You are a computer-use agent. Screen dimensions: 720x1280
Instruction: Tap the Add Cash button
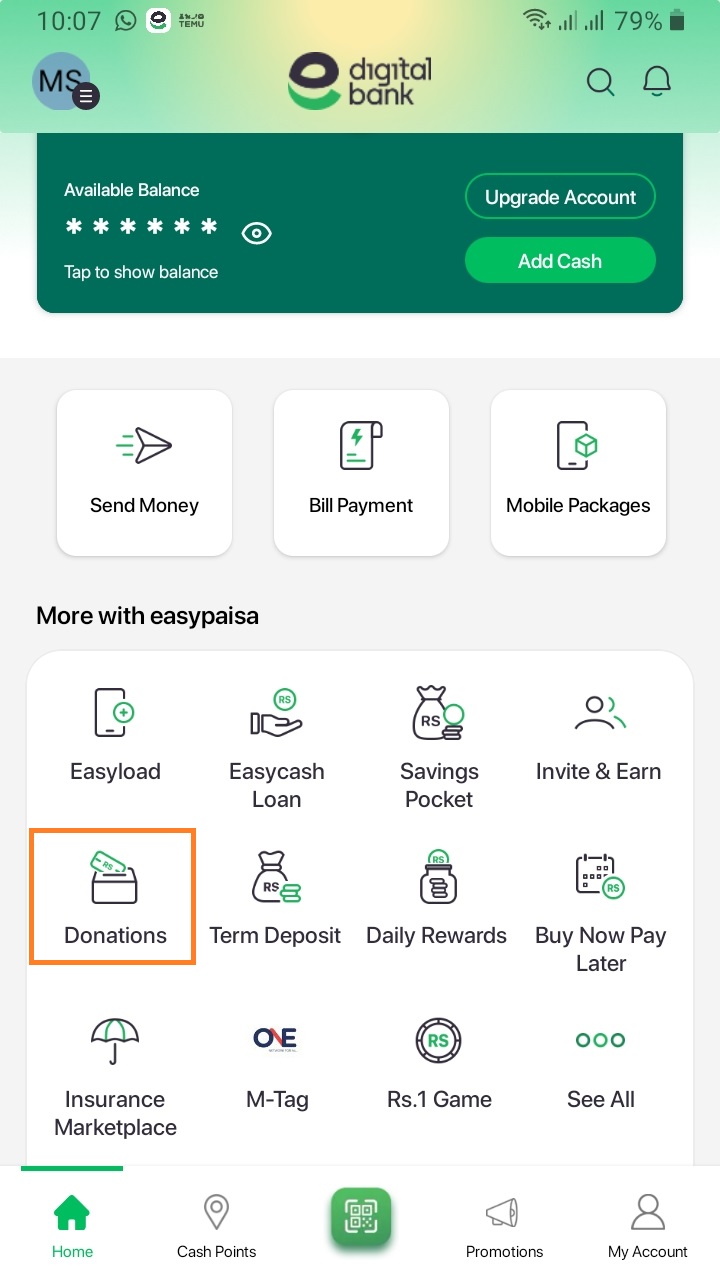click(560, 261)
